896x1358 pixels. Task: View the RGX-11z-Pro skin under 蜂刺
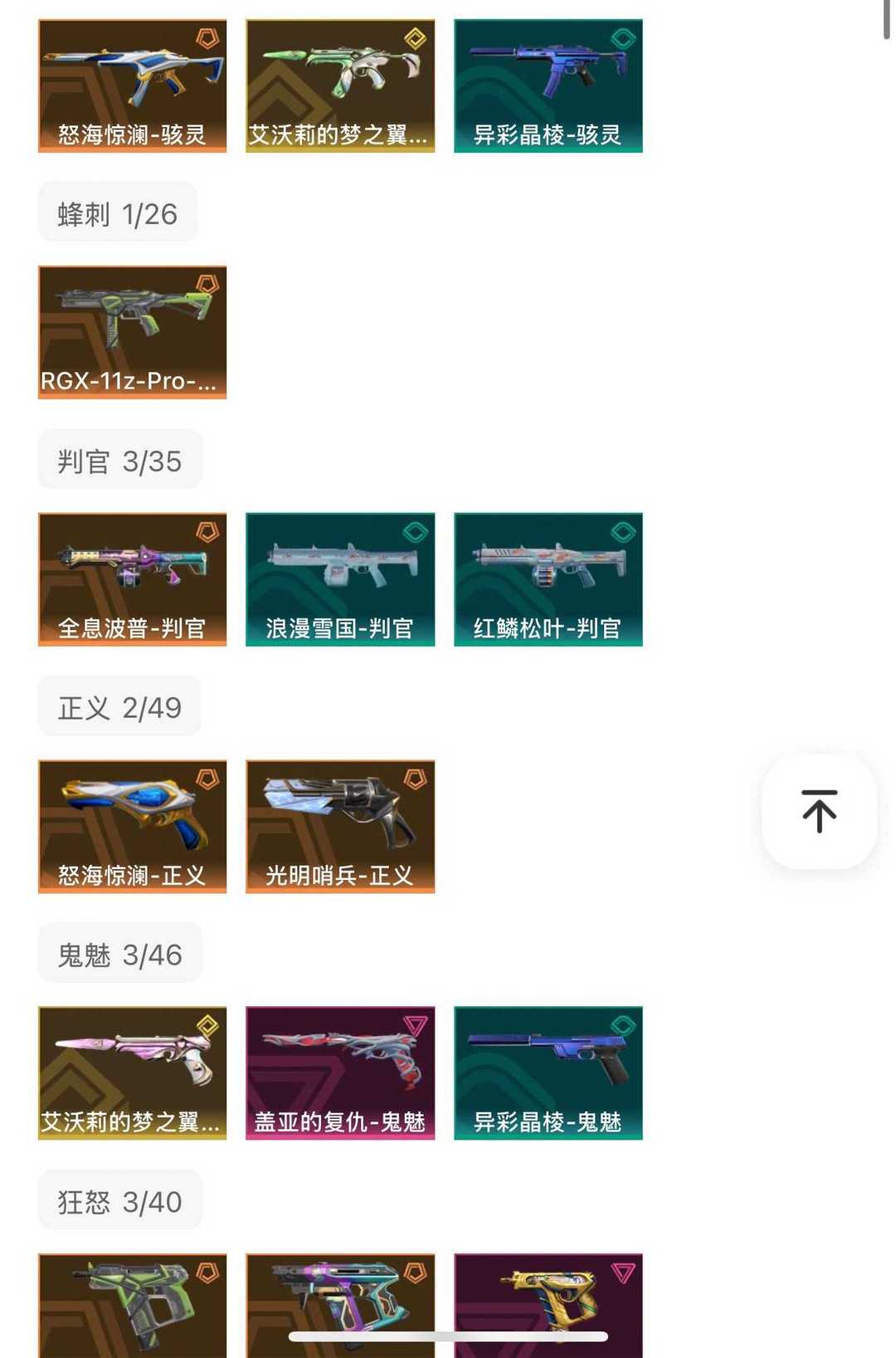tap(132, 332)
